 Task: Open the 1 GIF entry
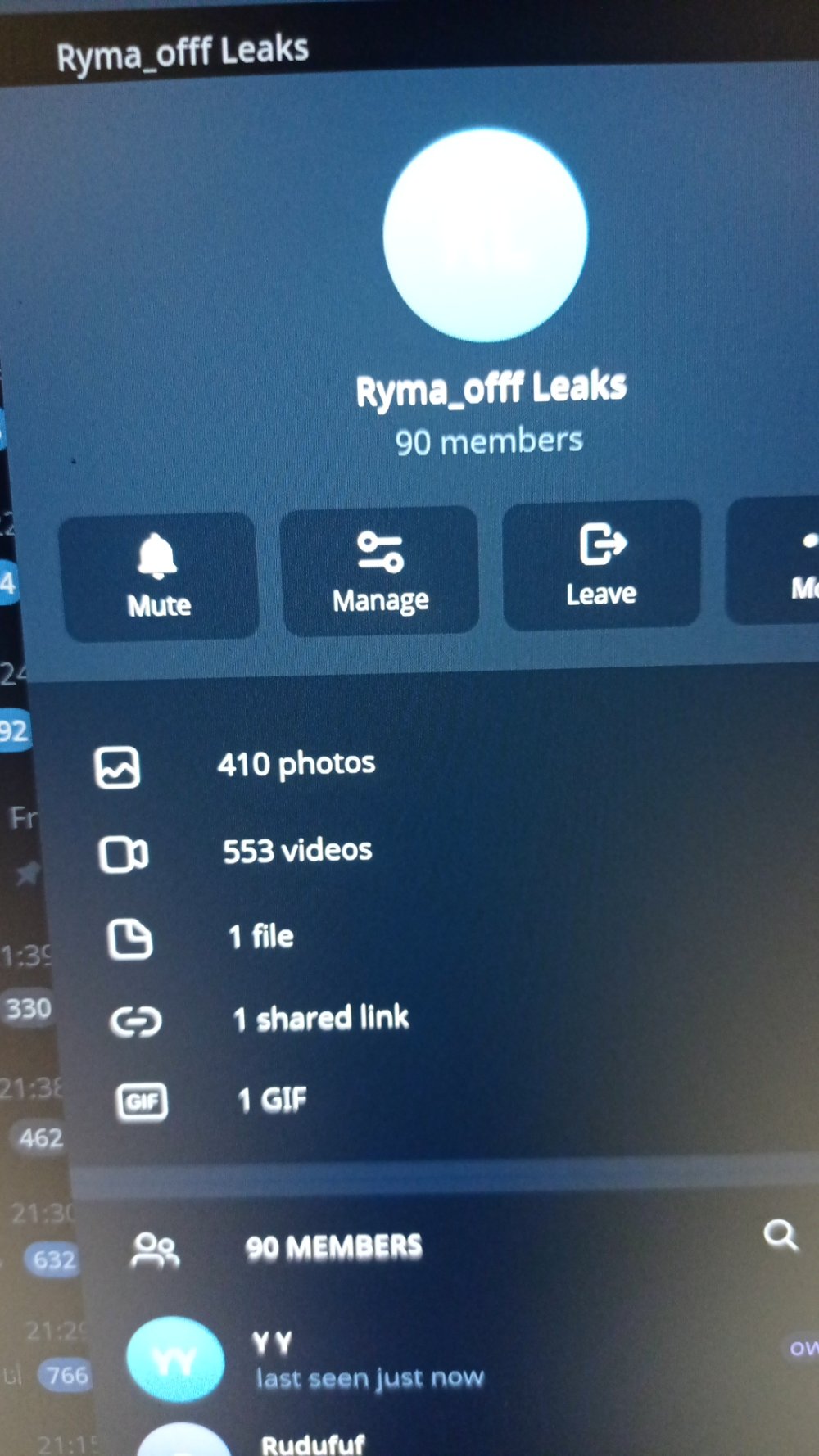point(272,1100)
